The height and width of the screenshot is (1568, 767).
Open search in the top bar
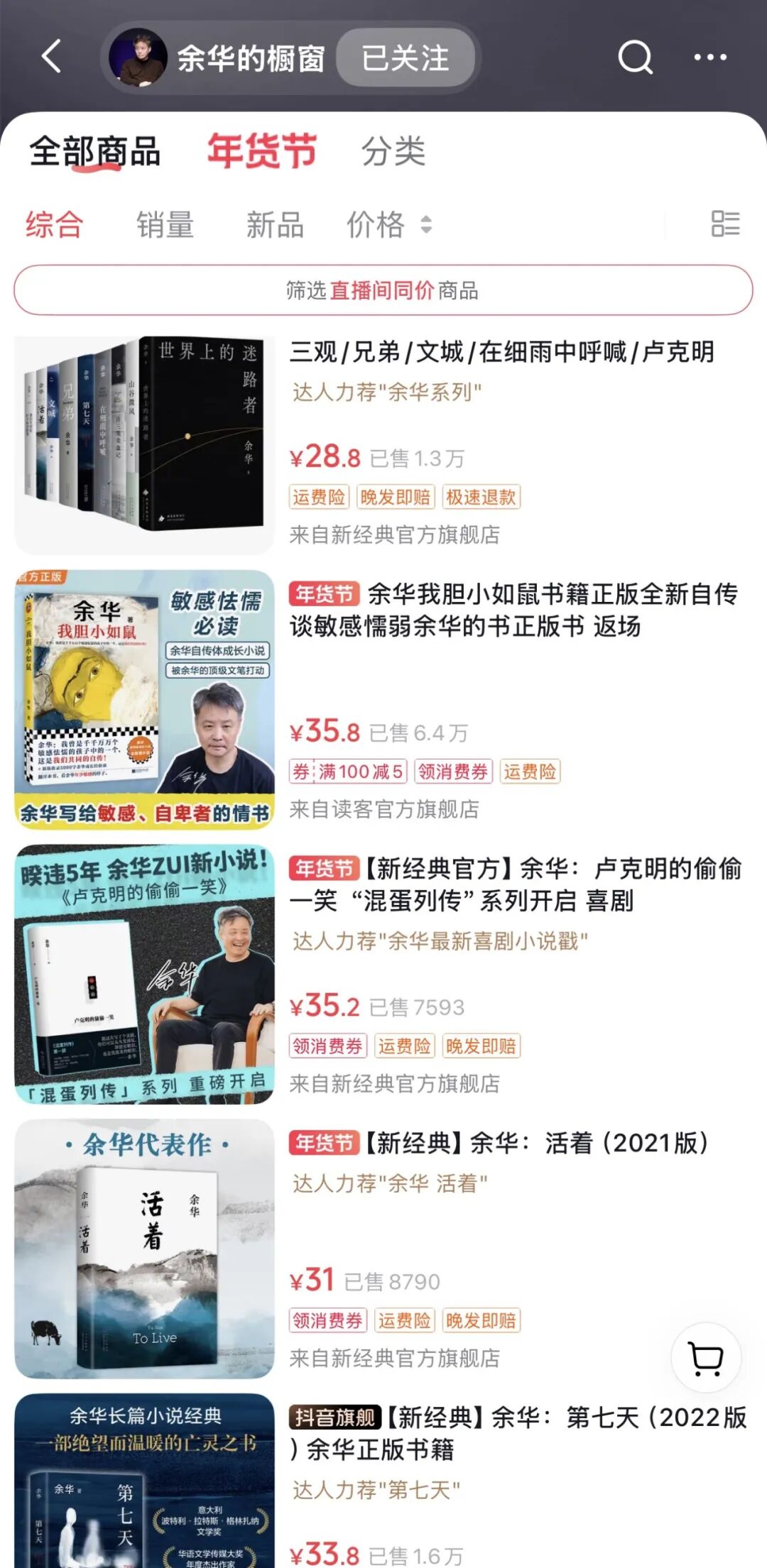635,57
